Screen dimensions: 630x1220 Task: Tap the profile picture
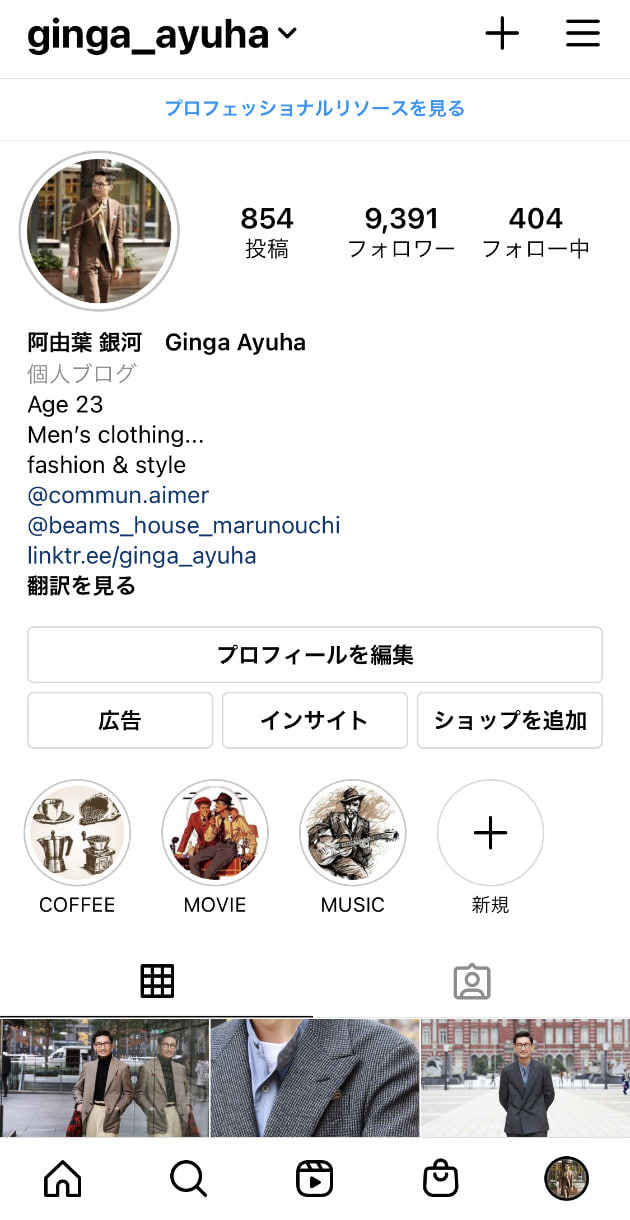(x=99, y=231)
